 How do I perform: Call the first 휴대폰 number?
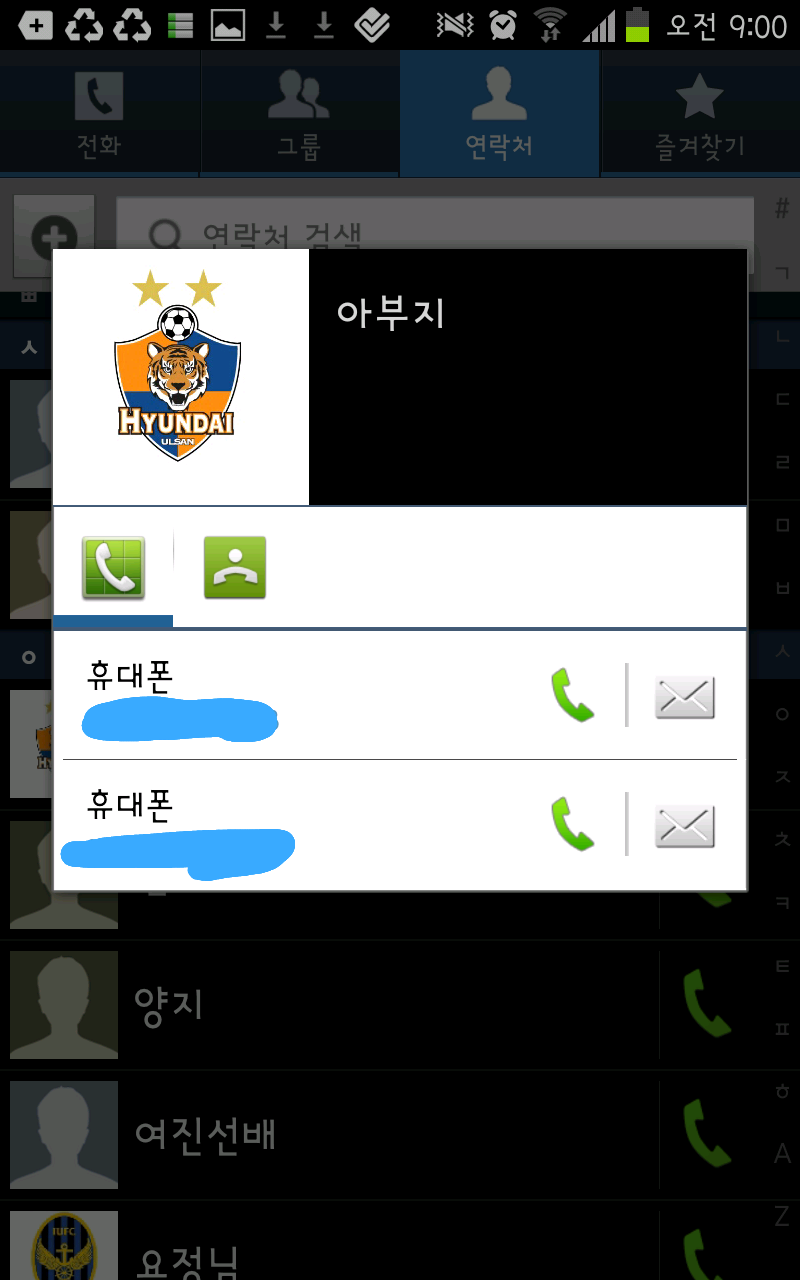pos(572,695)
